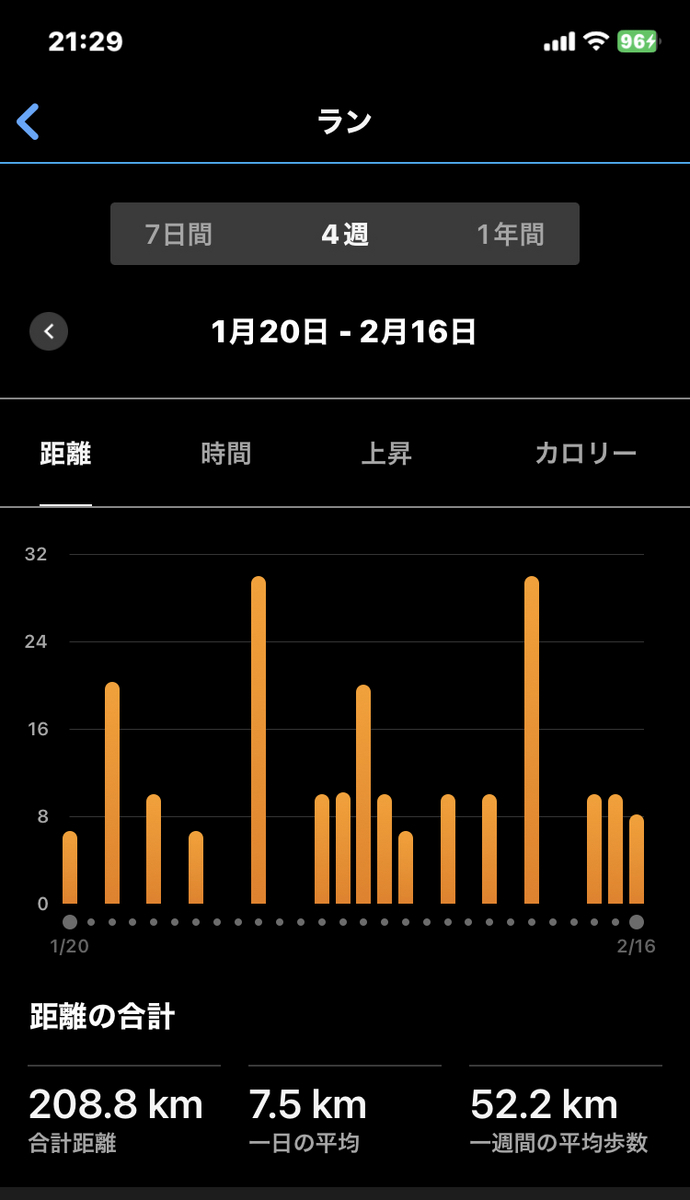The width and height of the screenshot is (690, 1200).
Task: Switch to the 1年間 range
Action: coord(510,235)
